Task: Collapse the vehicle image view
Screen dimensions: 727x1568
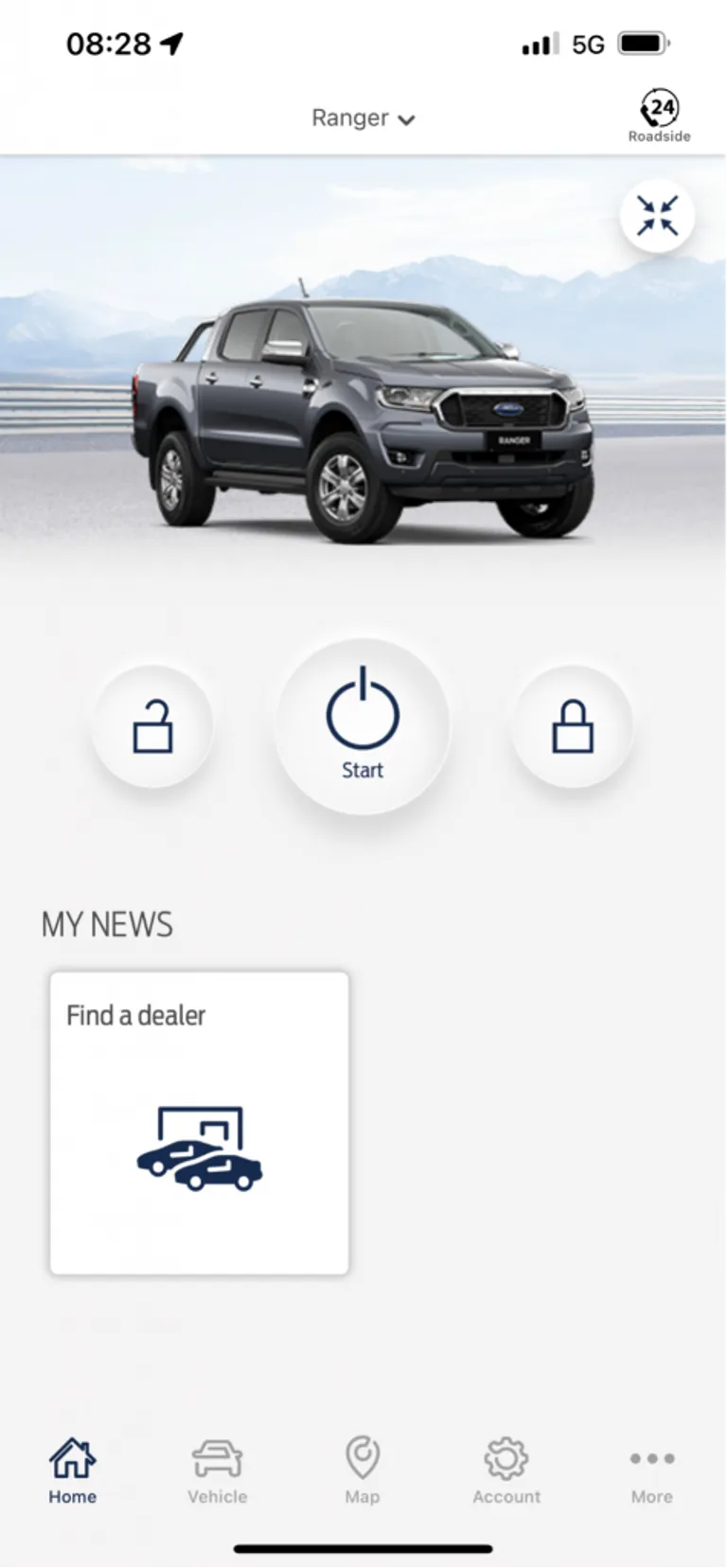Action: [657, 216]
